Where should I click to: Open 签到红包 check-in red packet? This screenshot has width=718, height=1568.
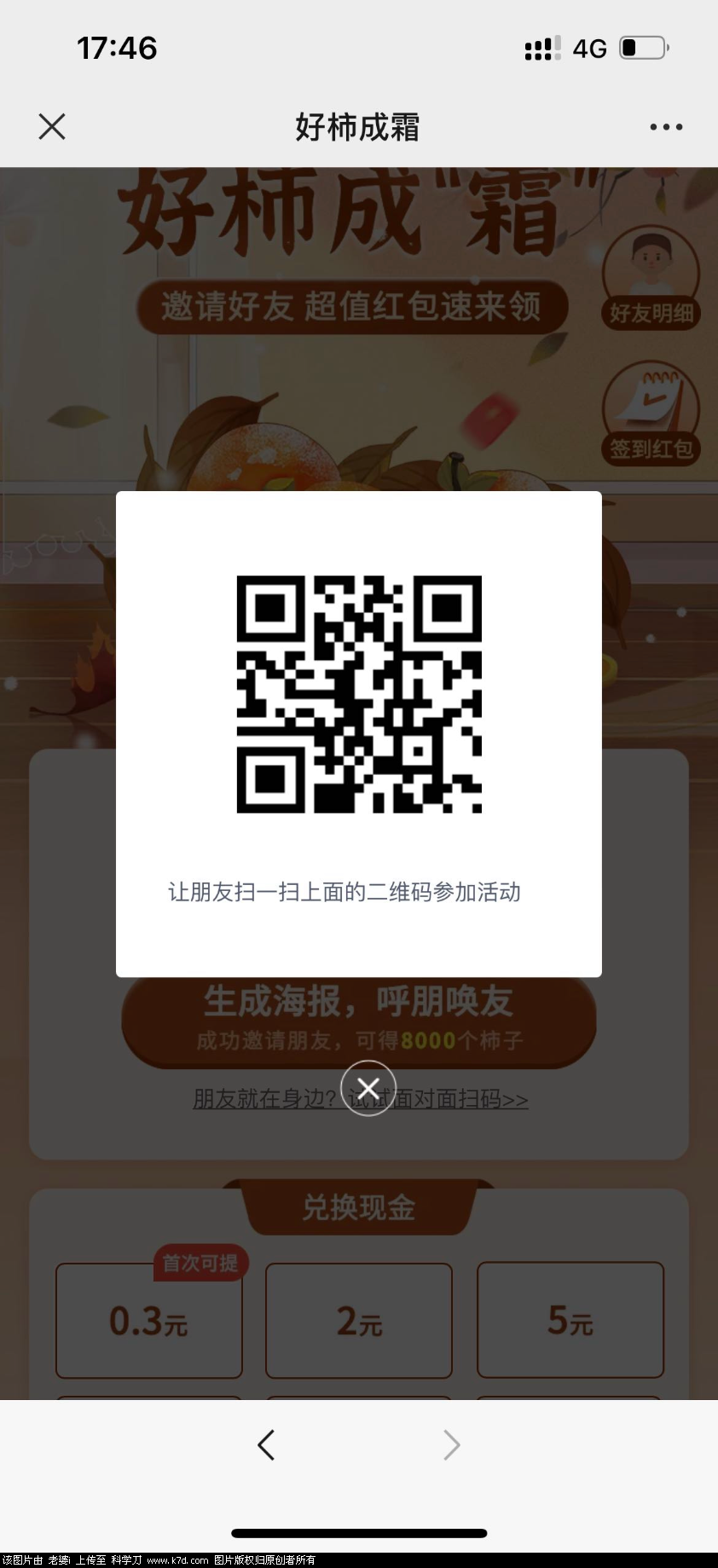click(651, 415)
